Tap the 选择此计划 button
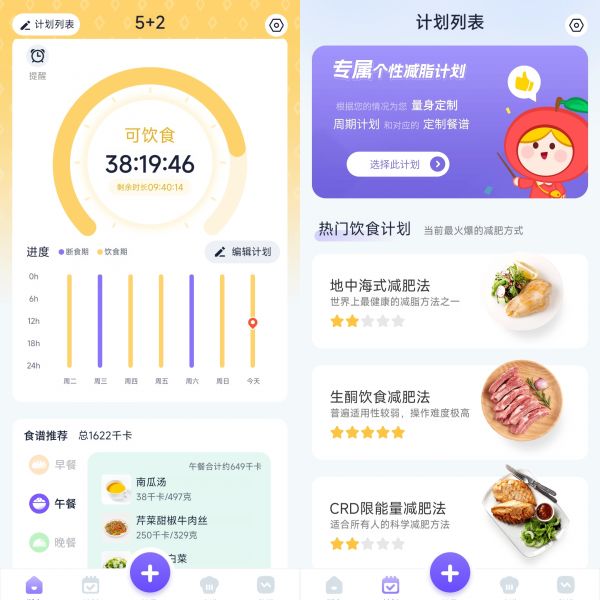The height and width of the screenshot is (600, 600). (397, 164)
